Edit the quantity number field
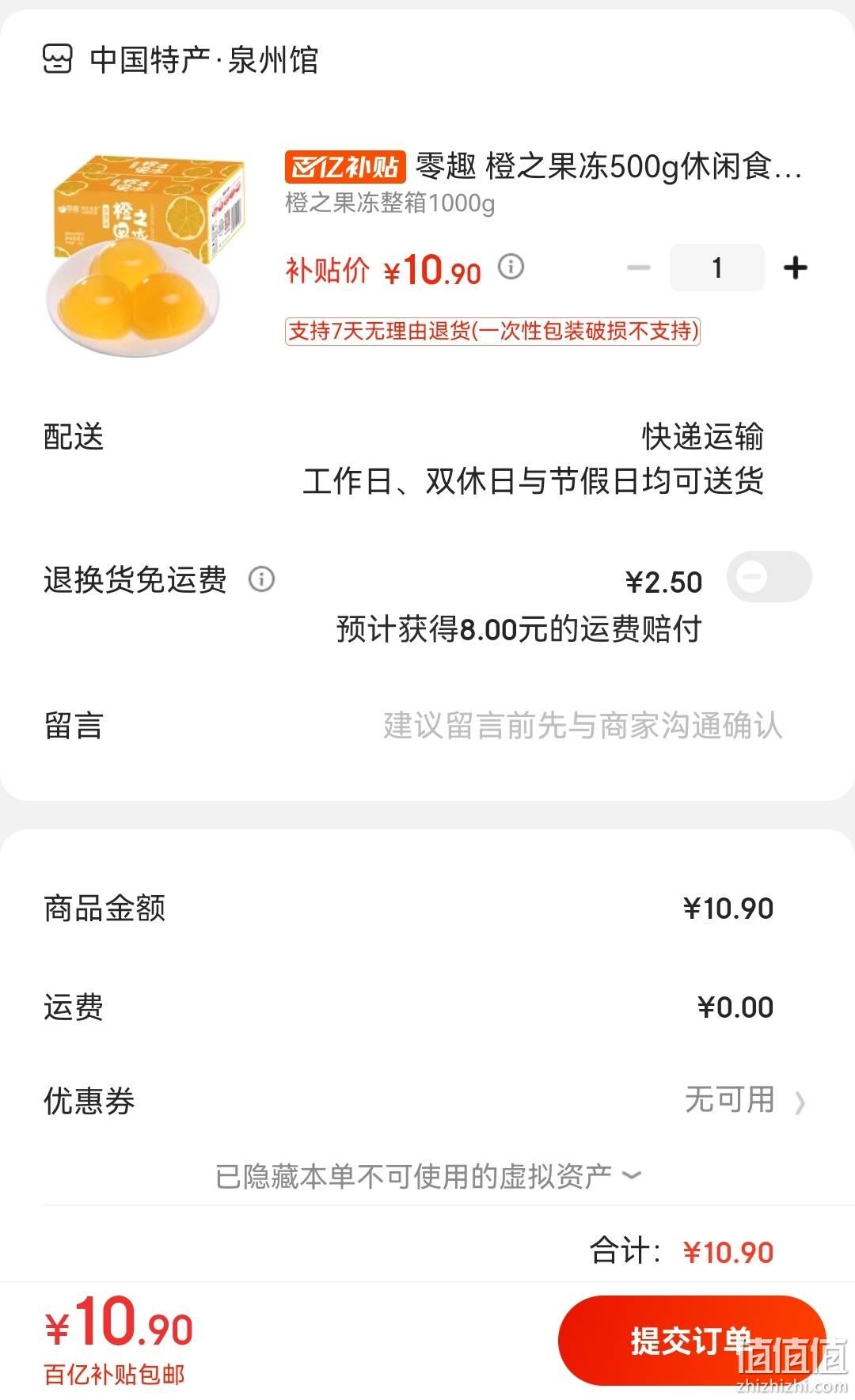Viewport: 855px width, 1400px height. click(x=717, y=268)
